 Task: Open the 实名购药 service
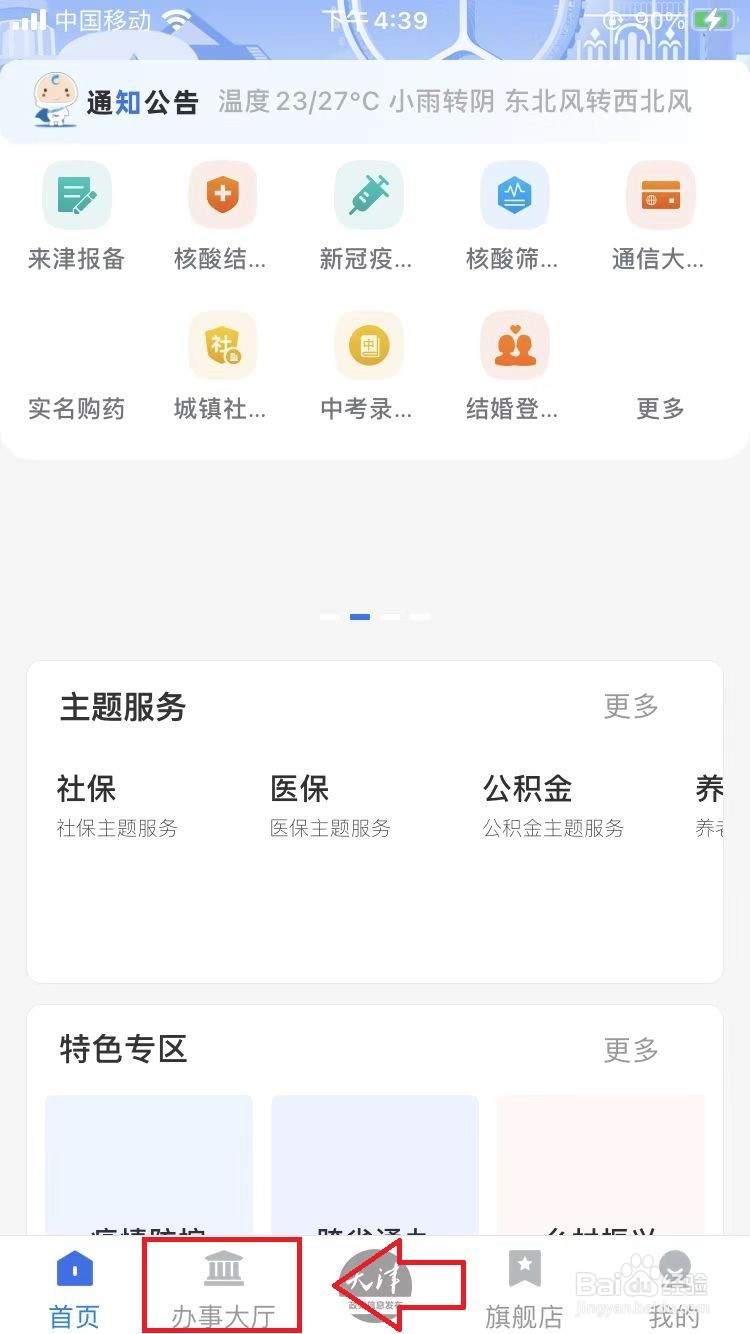point(77,408)
